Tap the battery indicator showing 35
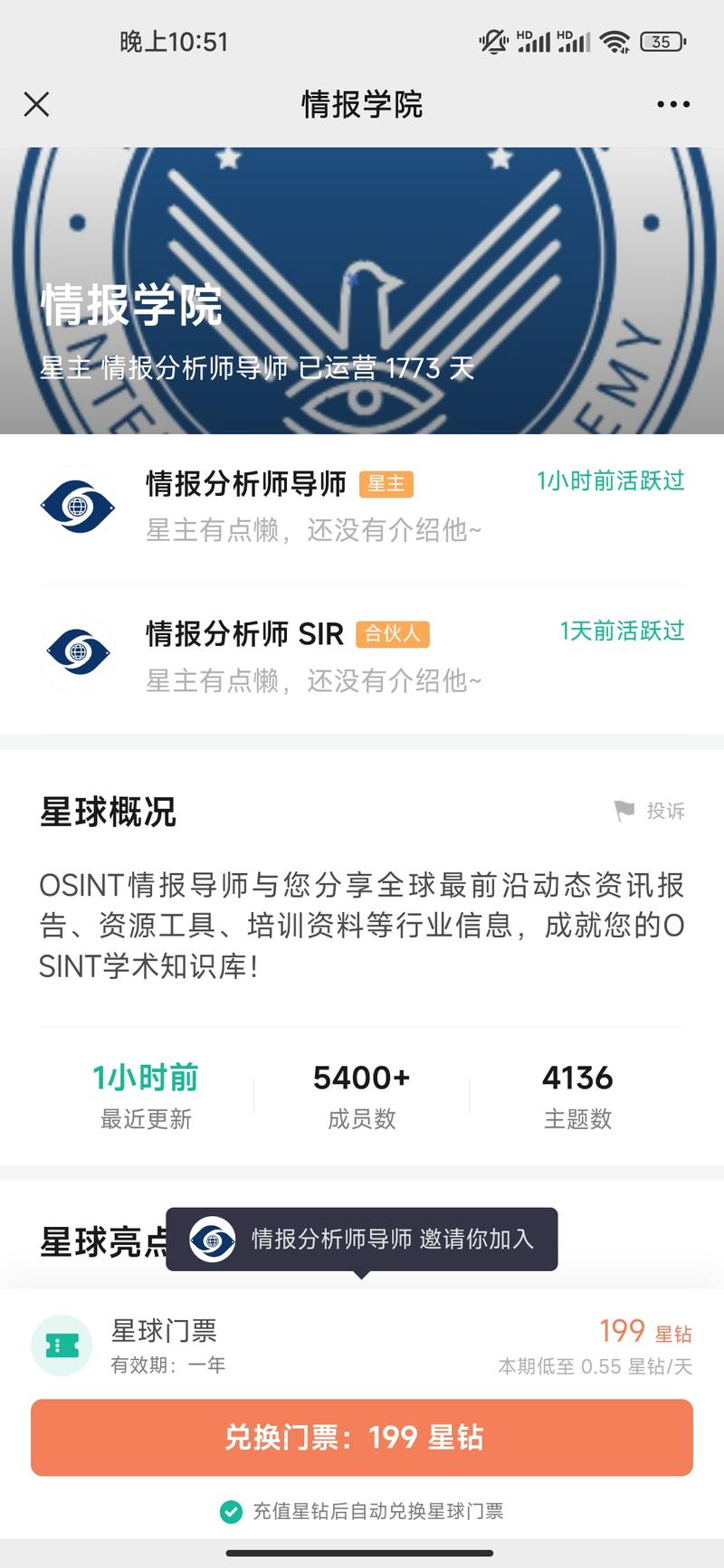 [660, 41]
